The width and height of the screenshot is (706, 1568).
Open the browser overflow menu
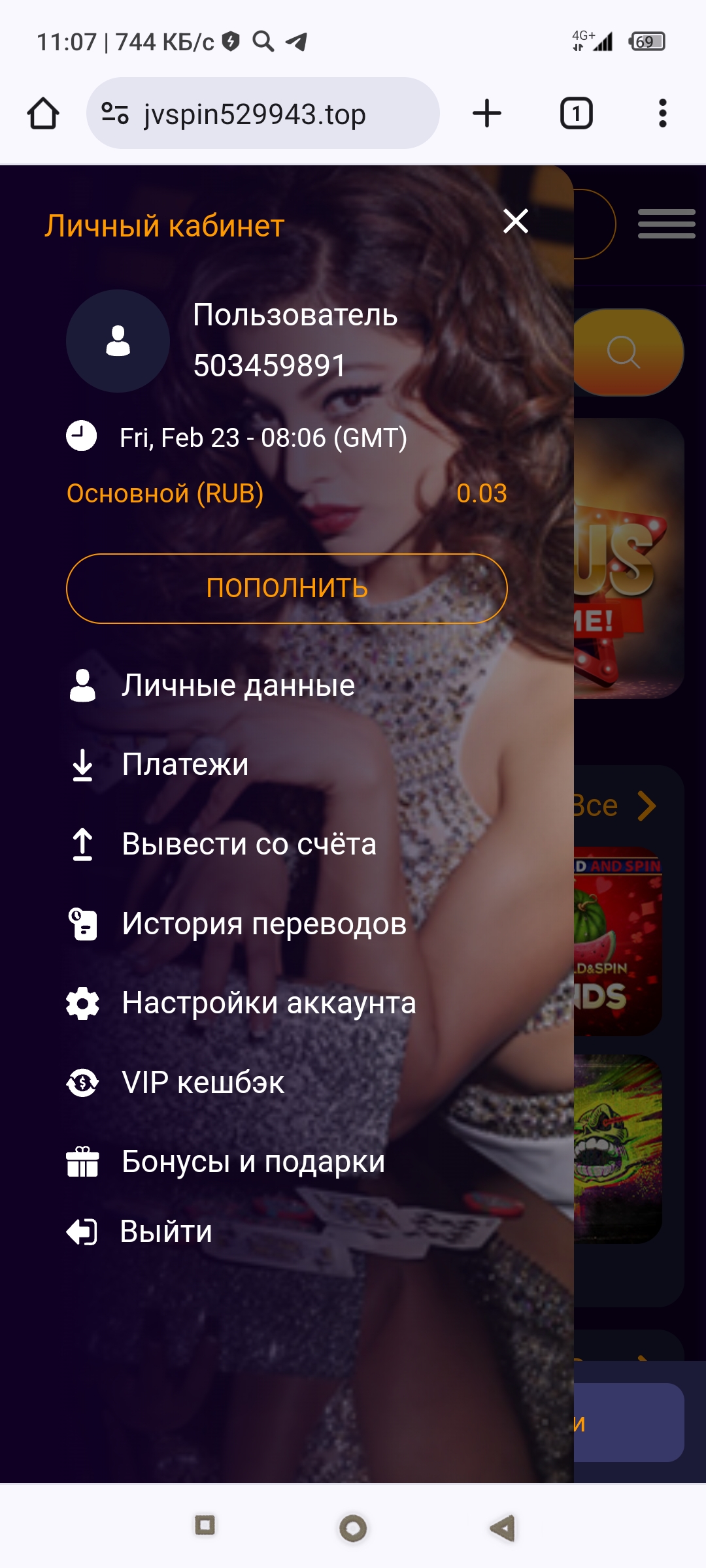663,113
